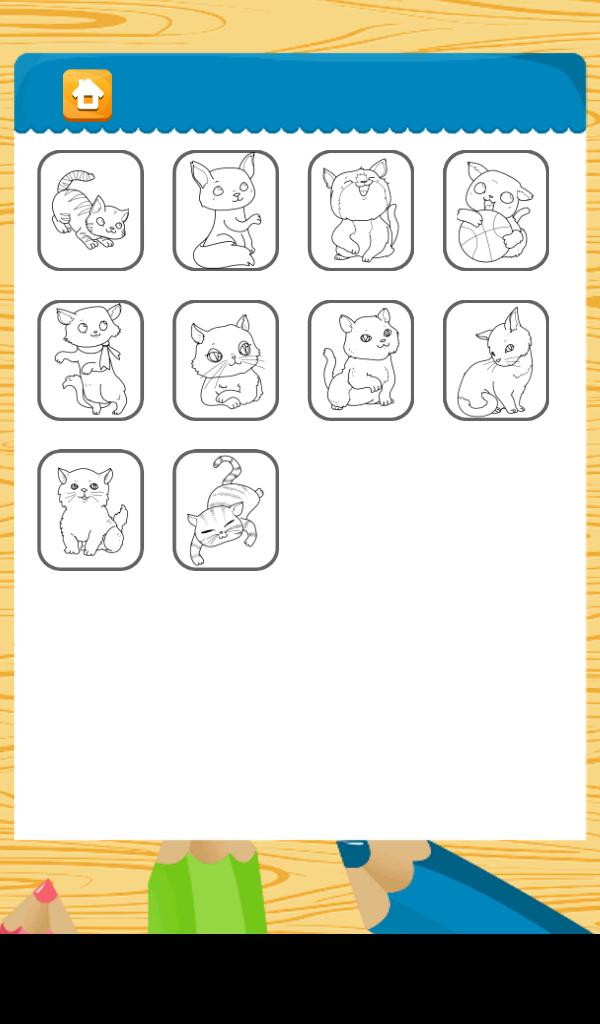Image resolution: width=600 pixels, height=1024 pixels.
Task: Open the fluffy kitten sitting front-facing
Action: (x=90, y=510)
